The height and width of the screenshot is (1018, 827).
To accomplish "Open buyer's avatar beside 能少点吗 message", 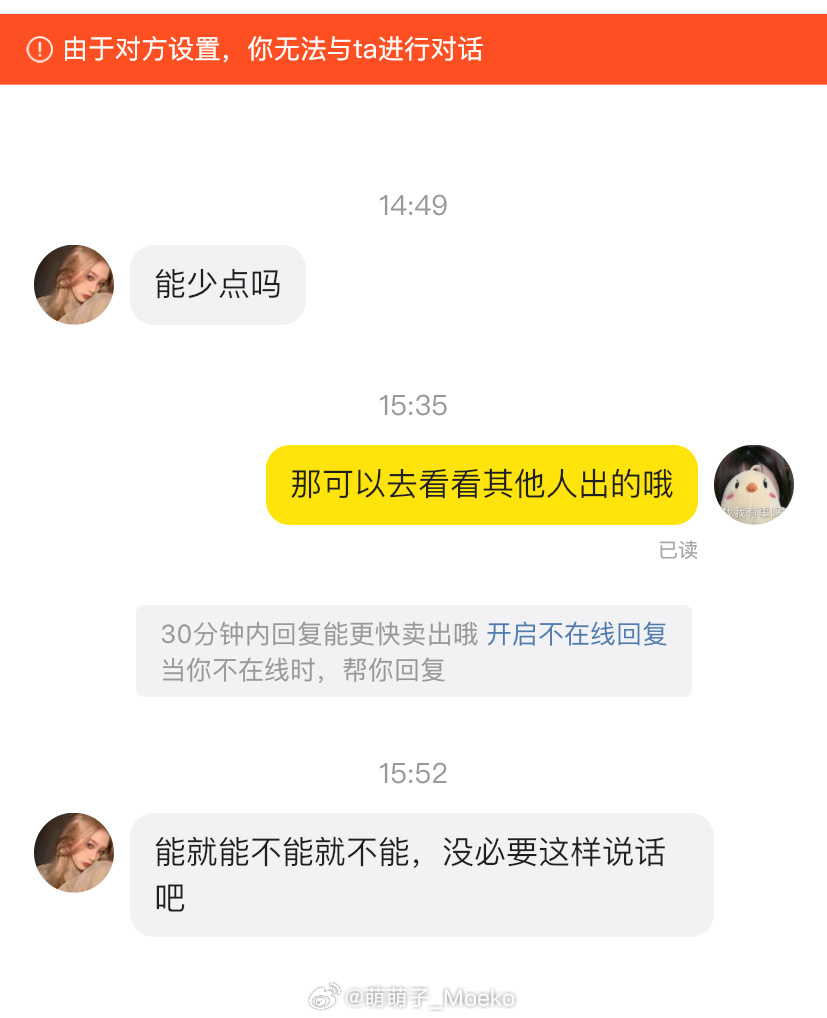I will 74,285.
